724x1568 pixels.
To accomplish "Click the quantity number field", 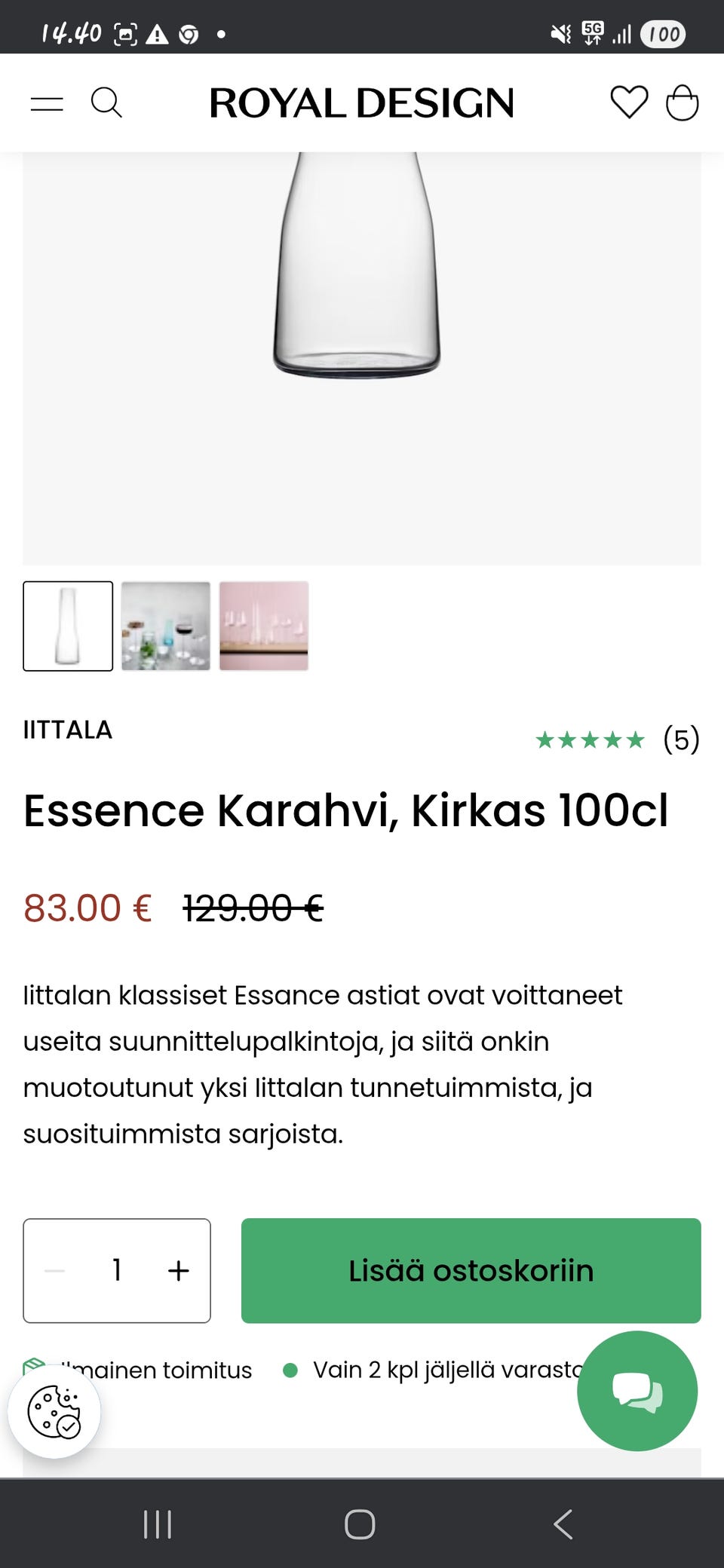I will pos(116,1269).
